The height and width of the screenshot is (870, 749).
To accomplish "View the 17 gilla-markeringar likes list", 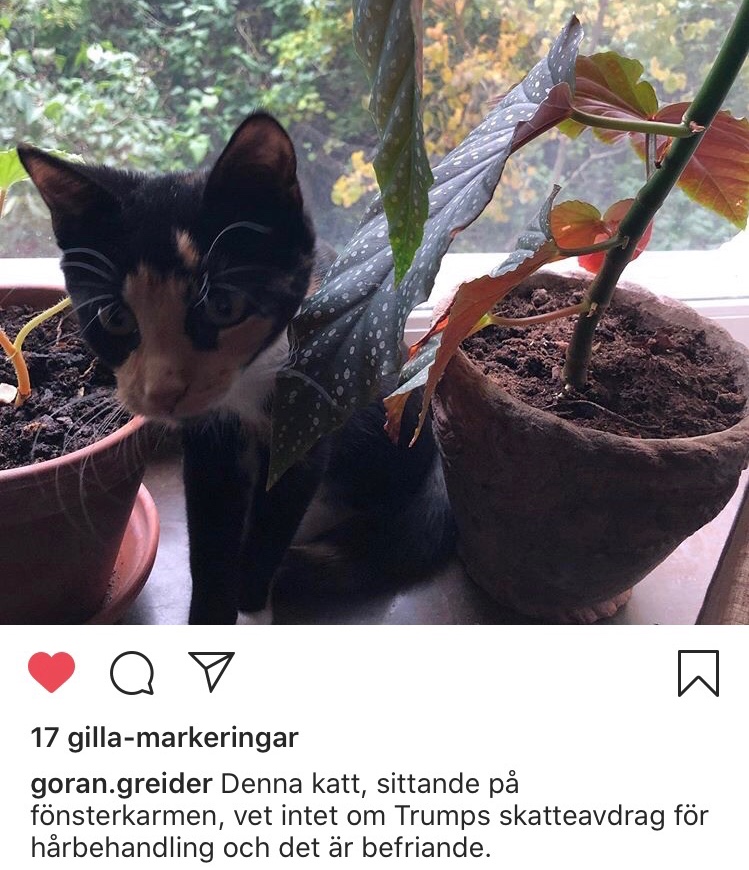I will tap(165, 738).
